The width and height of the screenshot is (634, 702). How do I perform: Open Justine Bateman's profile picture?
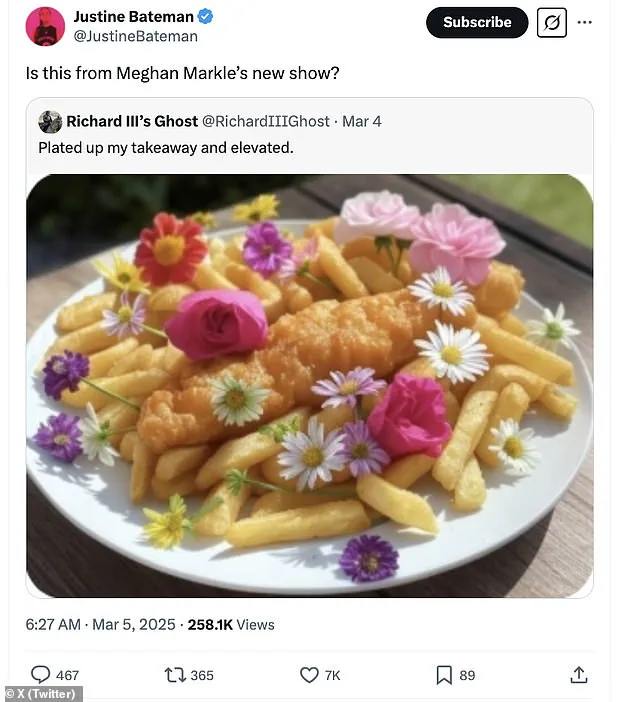tap(45, 26)
